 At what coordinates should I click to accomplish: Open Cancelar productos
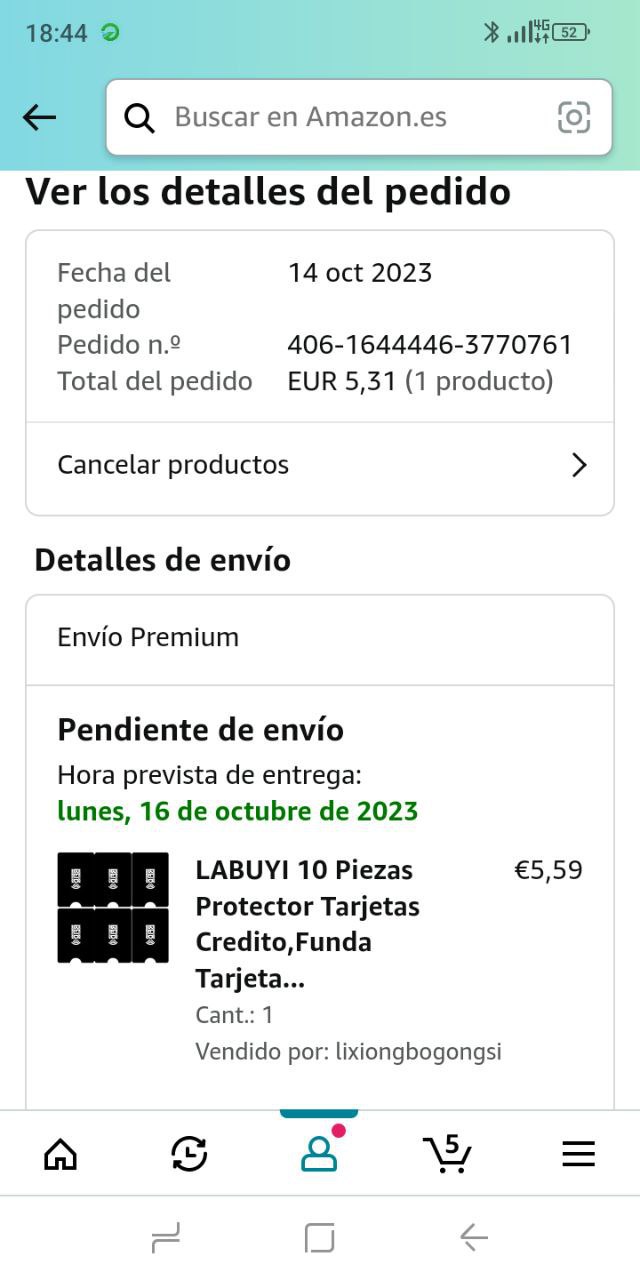click(x=320, y=465)
